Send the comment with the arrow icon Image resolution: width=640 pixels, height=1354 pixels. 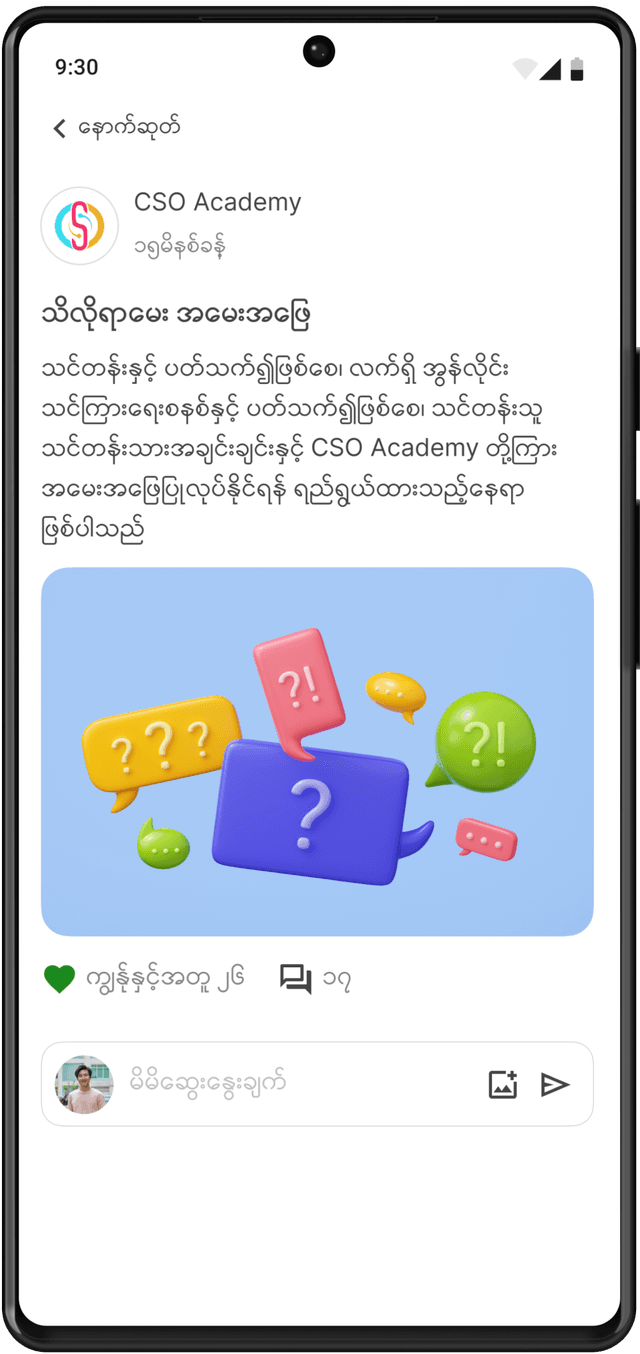[555, 1084]
